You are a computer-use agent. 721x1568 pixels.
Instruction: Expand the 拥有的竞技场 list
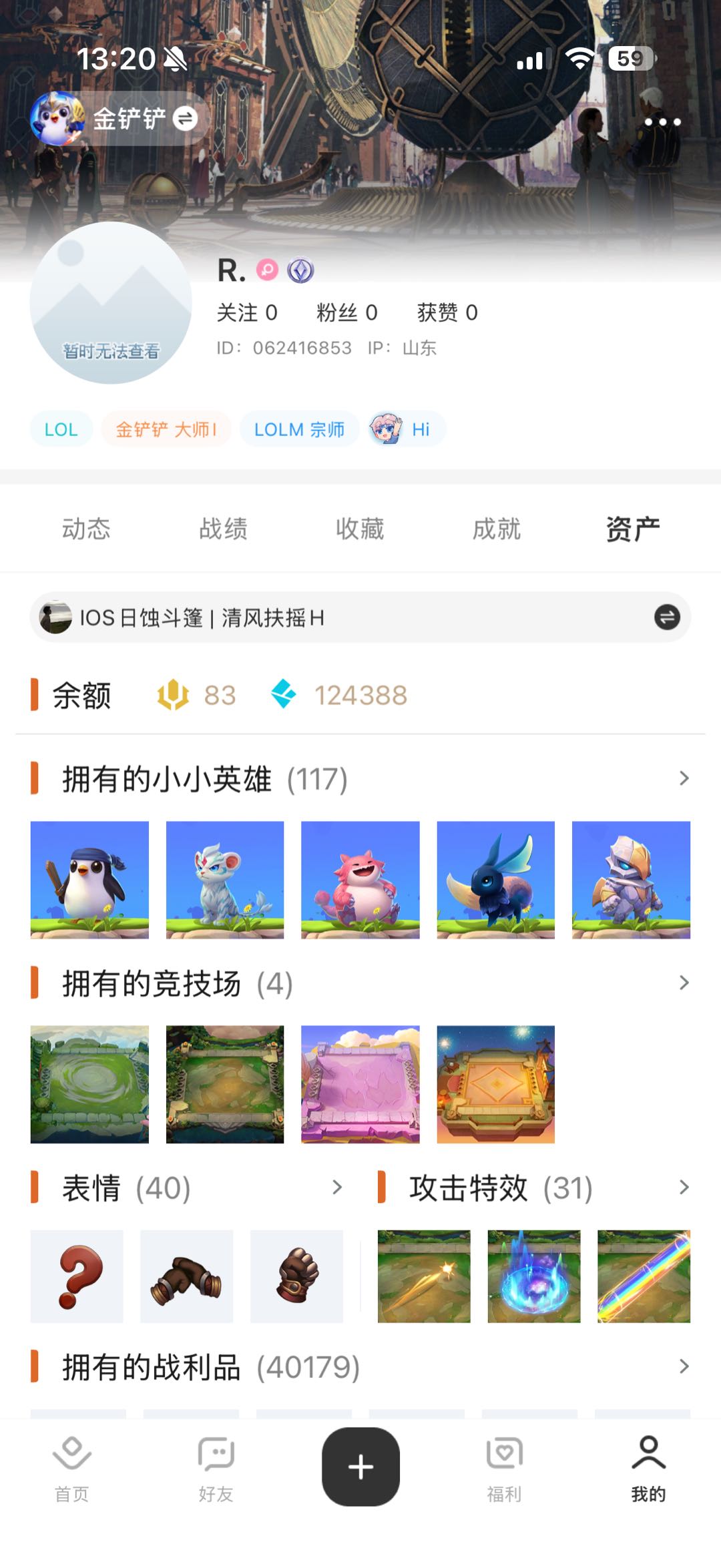point(684,983)
